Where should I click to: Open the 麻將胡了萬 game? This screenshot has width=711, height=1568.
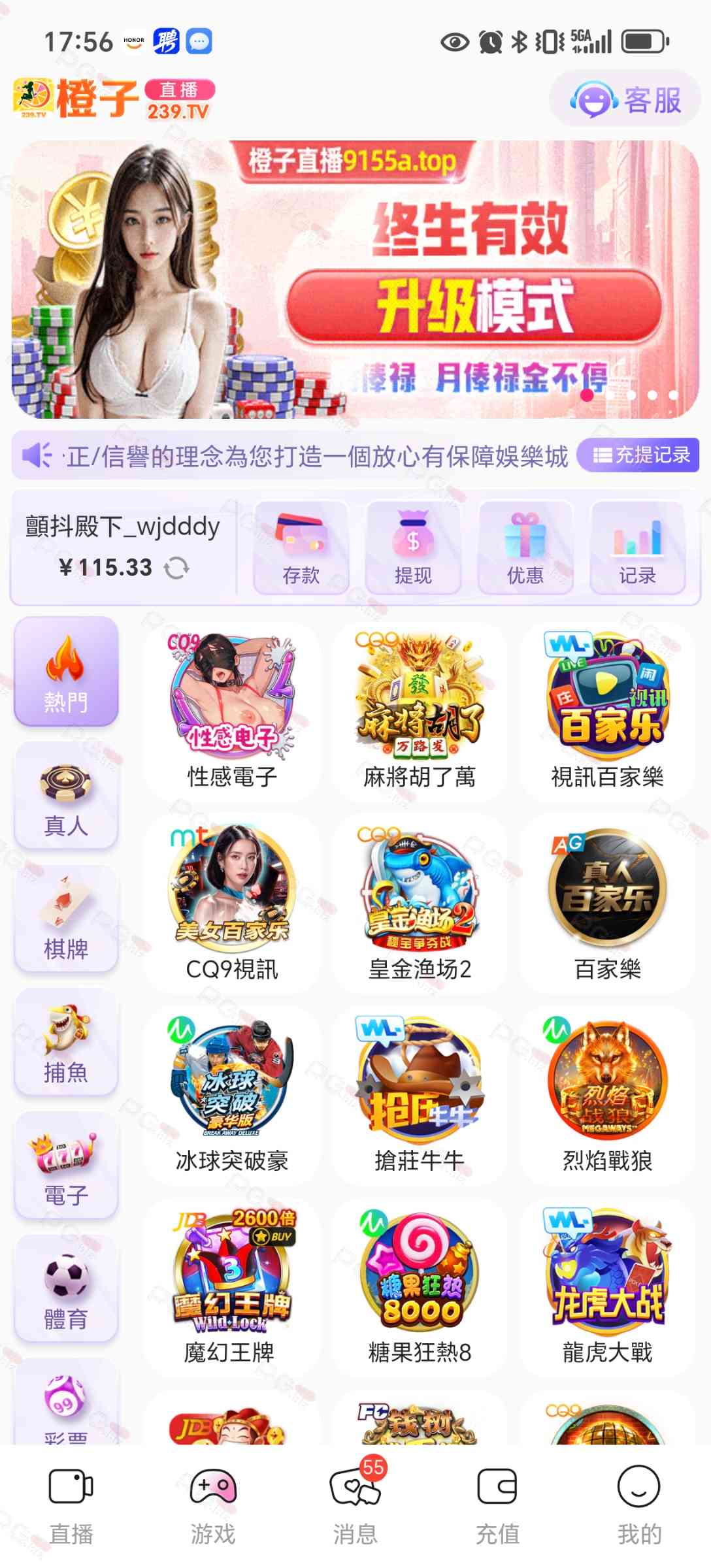click(420, 711)
